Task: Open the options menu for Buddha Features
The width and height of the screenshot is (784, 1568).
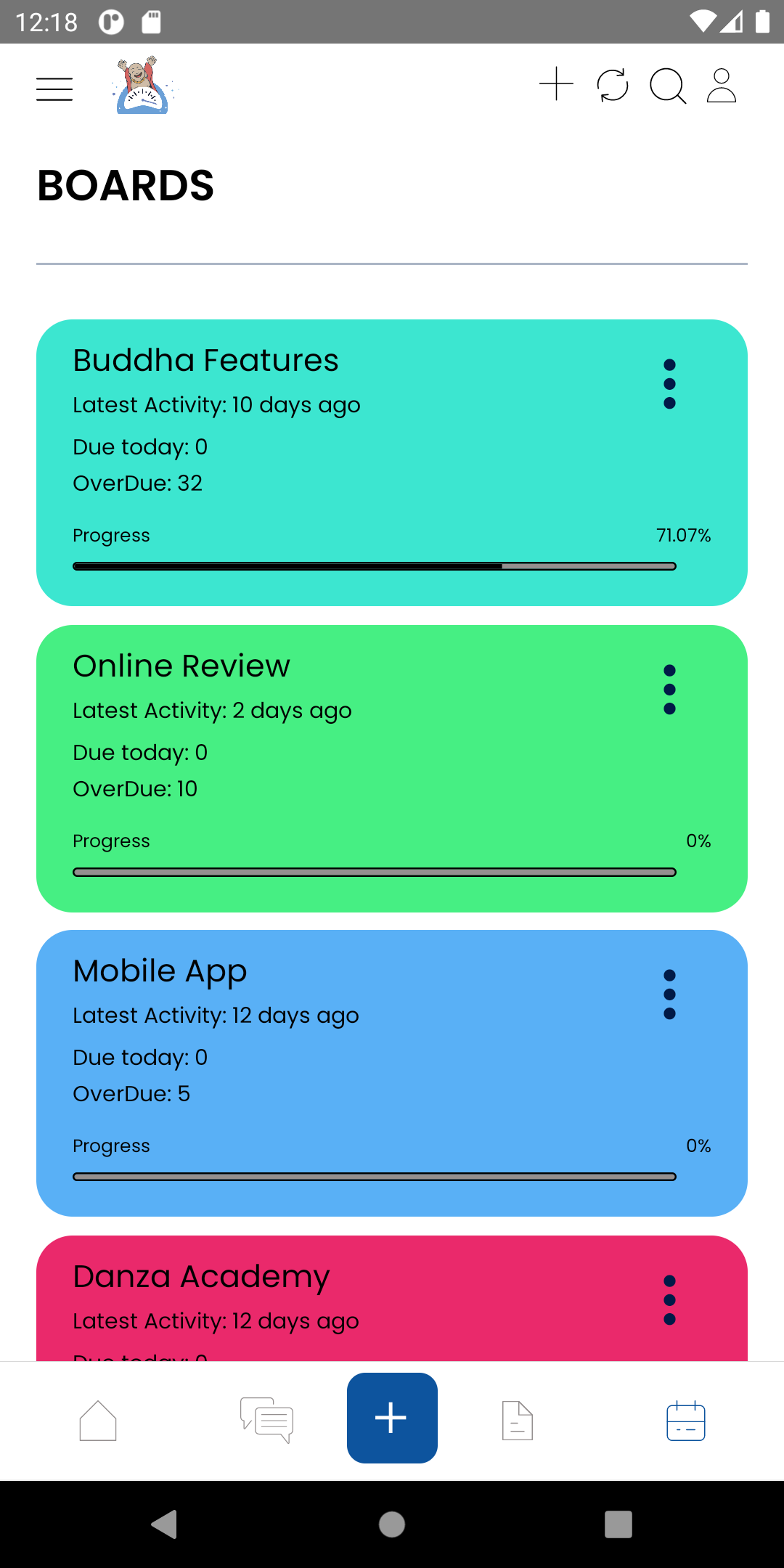Action: [670, 384]
